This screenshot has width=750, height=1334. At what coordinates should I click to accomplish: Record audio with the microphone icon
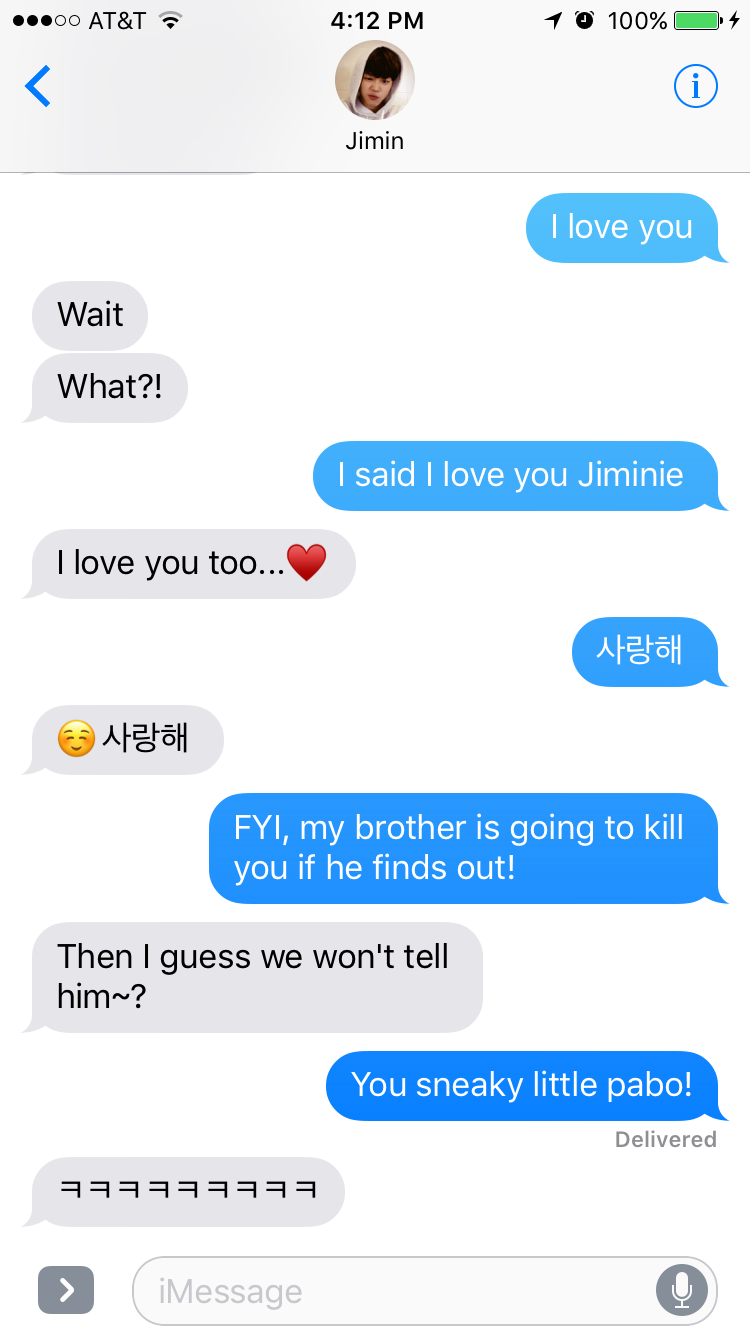682,1290
